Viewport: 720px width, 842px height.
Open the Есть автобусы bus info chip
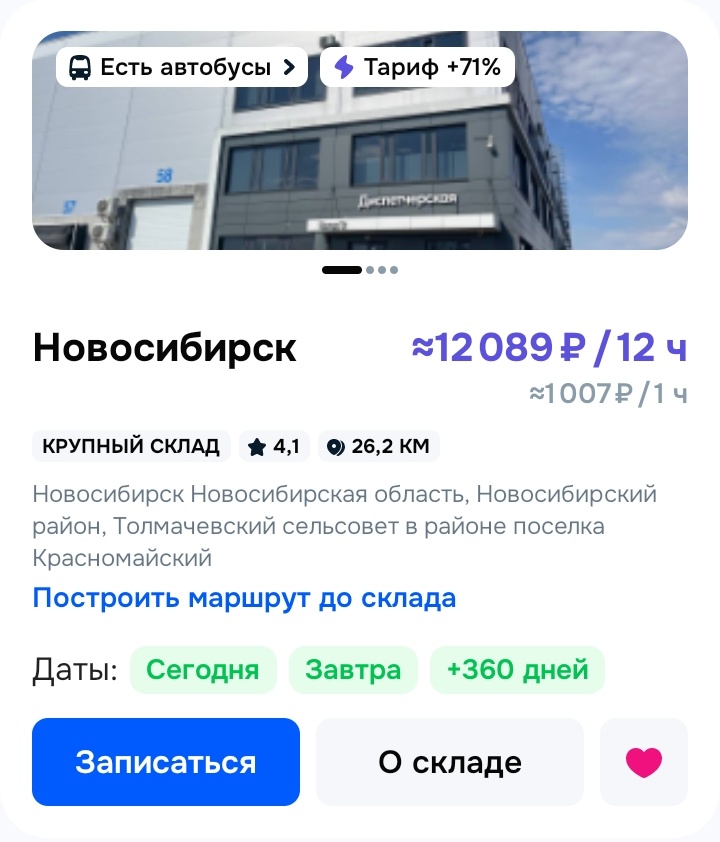pos(181,68)
